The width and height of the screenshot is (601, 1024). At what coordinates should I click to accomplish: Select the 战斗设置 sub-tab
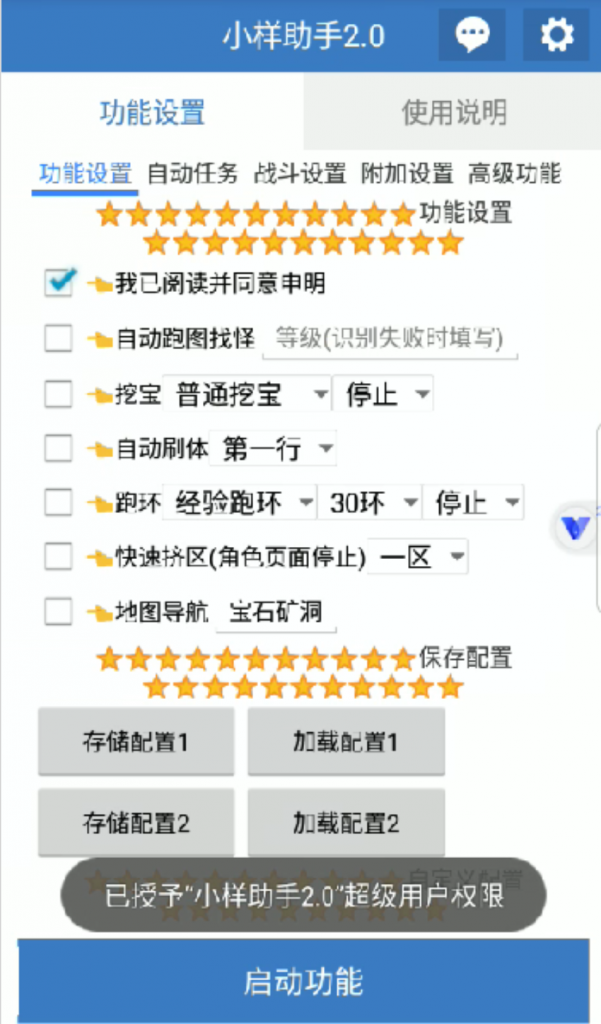pyautogui.click(x=300, y=173)
